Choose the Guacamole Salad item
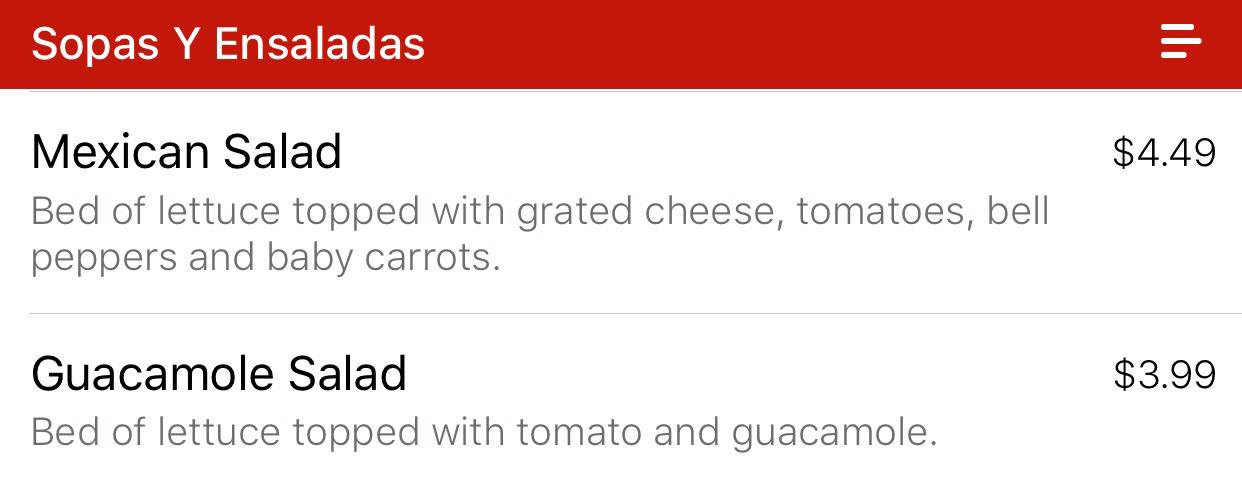 [219, 374]
